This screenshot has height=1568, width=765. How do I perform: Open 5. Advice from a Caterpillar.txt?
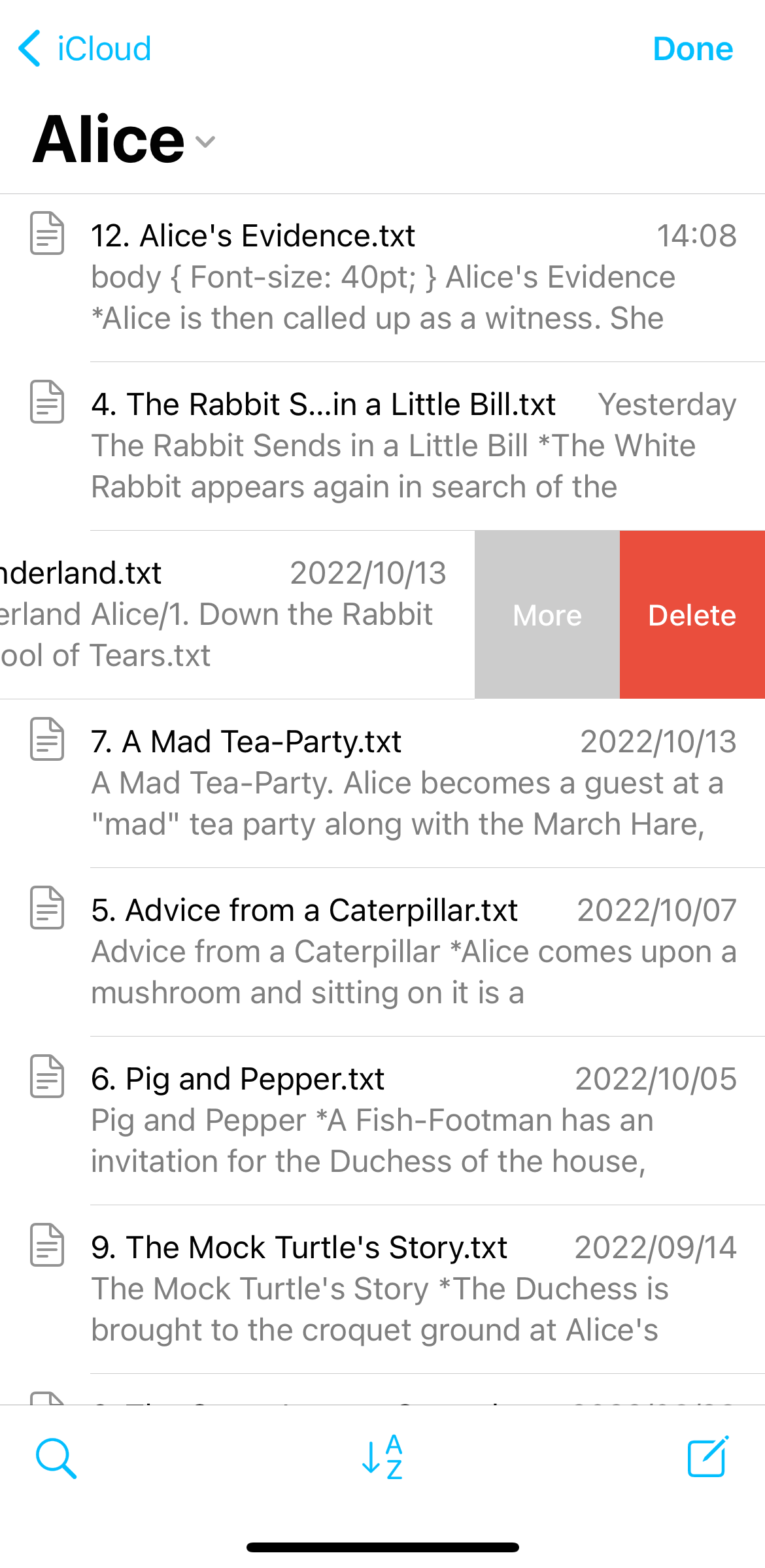coord(382,952)
